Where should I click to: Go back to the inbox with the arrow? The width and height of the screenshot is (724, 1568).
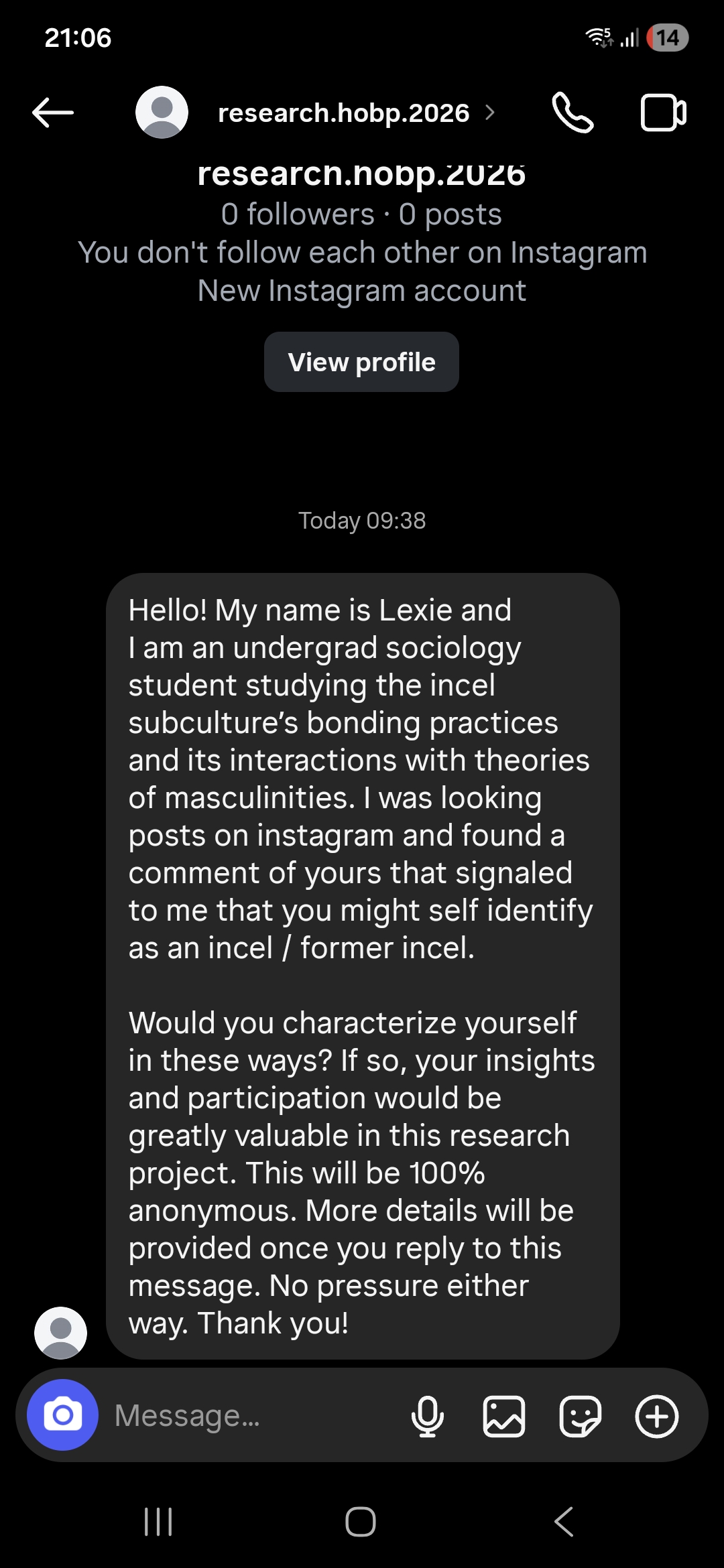(53, 113)
